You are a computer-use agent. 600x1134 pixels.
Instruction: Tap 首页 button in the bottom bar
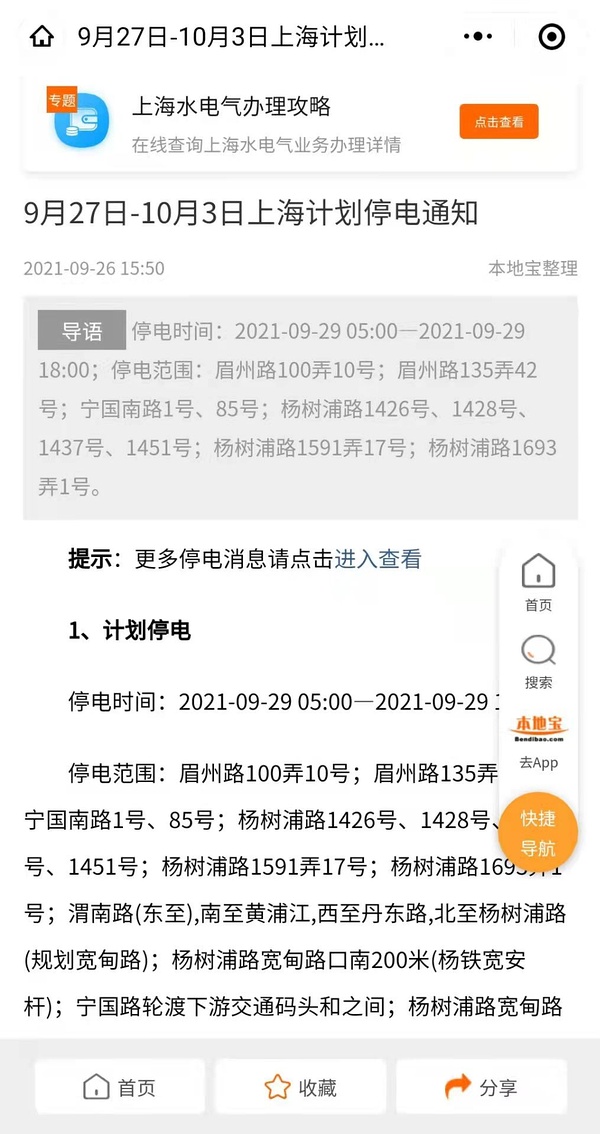coord(120,1087)
